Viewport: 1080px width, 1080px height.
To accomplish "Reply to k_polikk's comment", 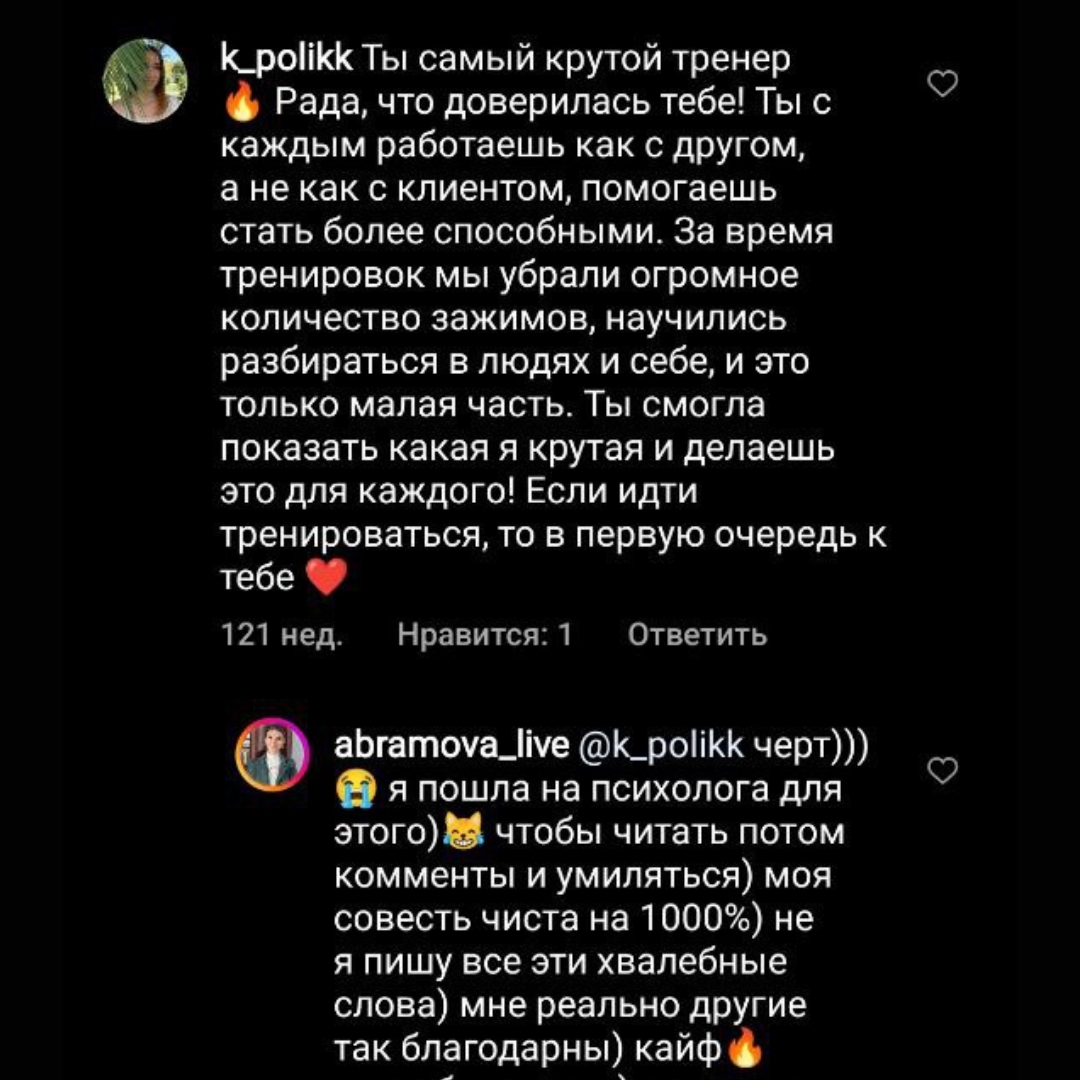I will [x=697, y=634].
